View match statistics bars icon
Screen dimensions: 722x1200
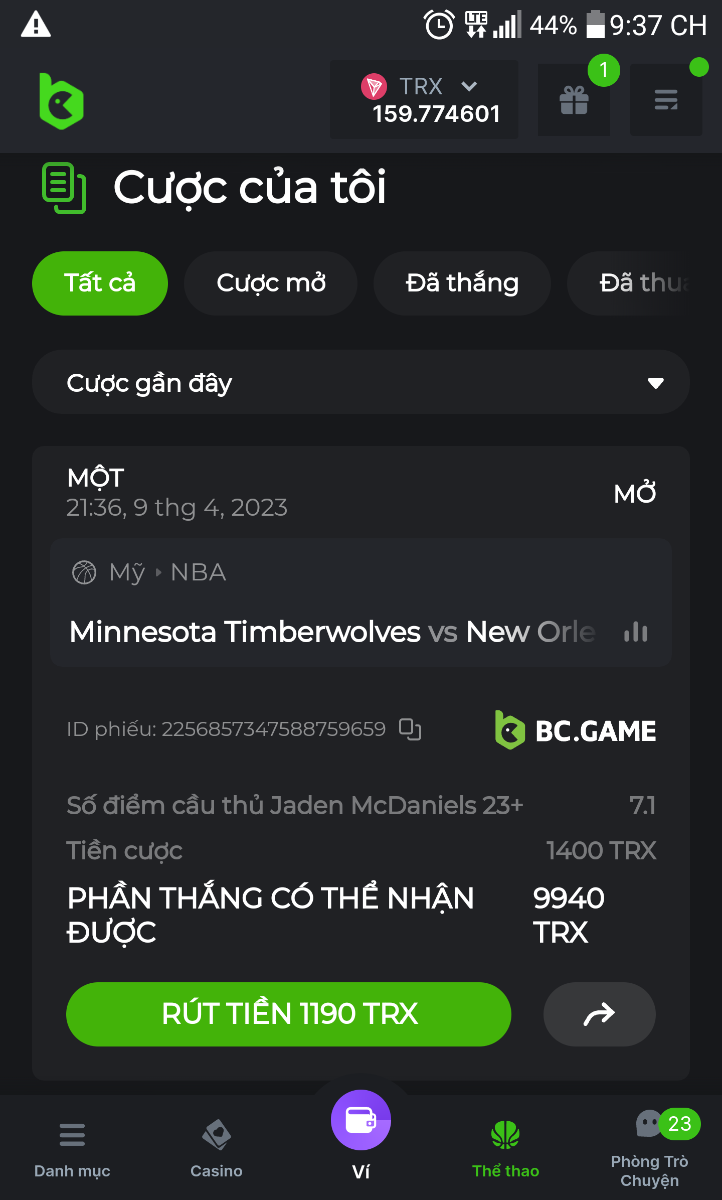[635, 632]
